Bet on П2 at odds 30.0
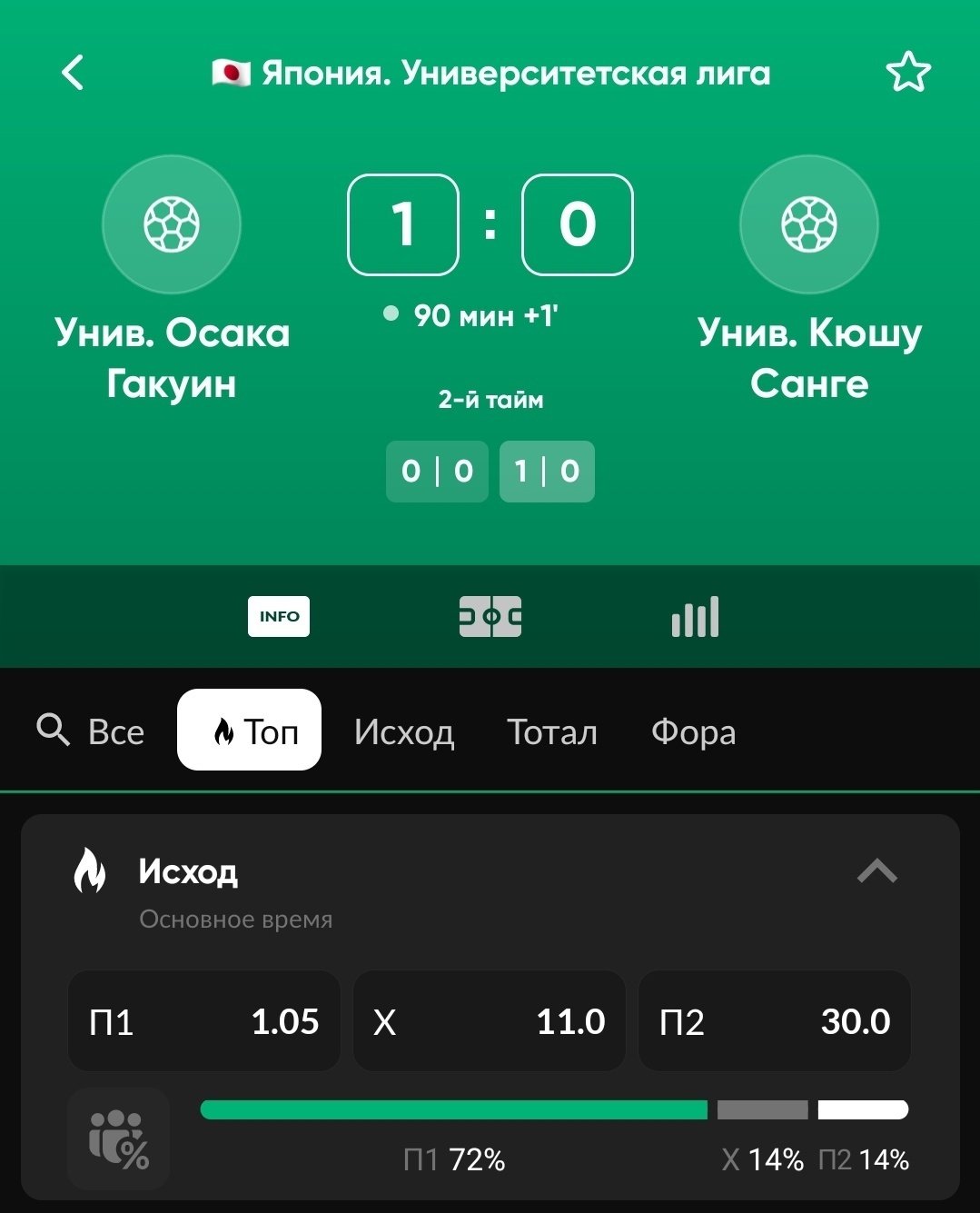Screen dimensions: 980x1213 click(x=775, y=1021)
